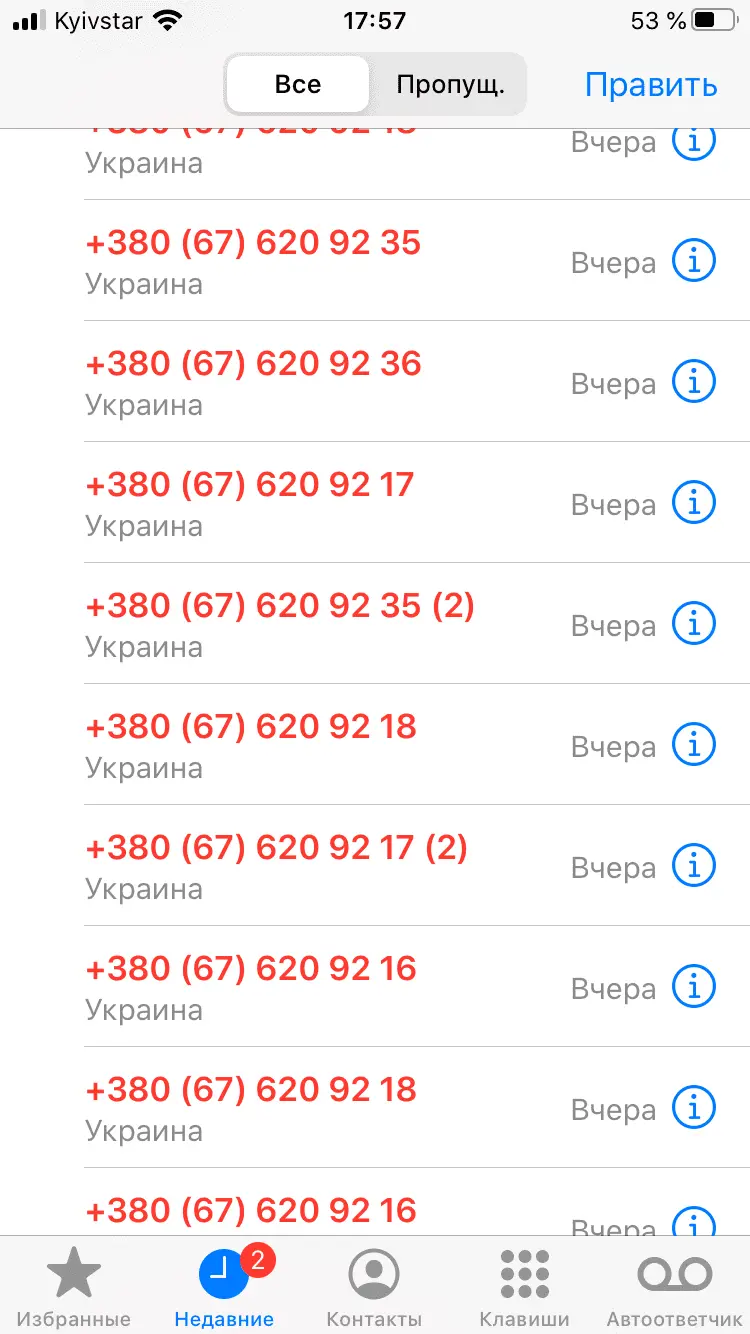Viewport: 750px width, 1334px height.
Task: Open info for number ending 92 17 (2)
Action: (694, 865)
